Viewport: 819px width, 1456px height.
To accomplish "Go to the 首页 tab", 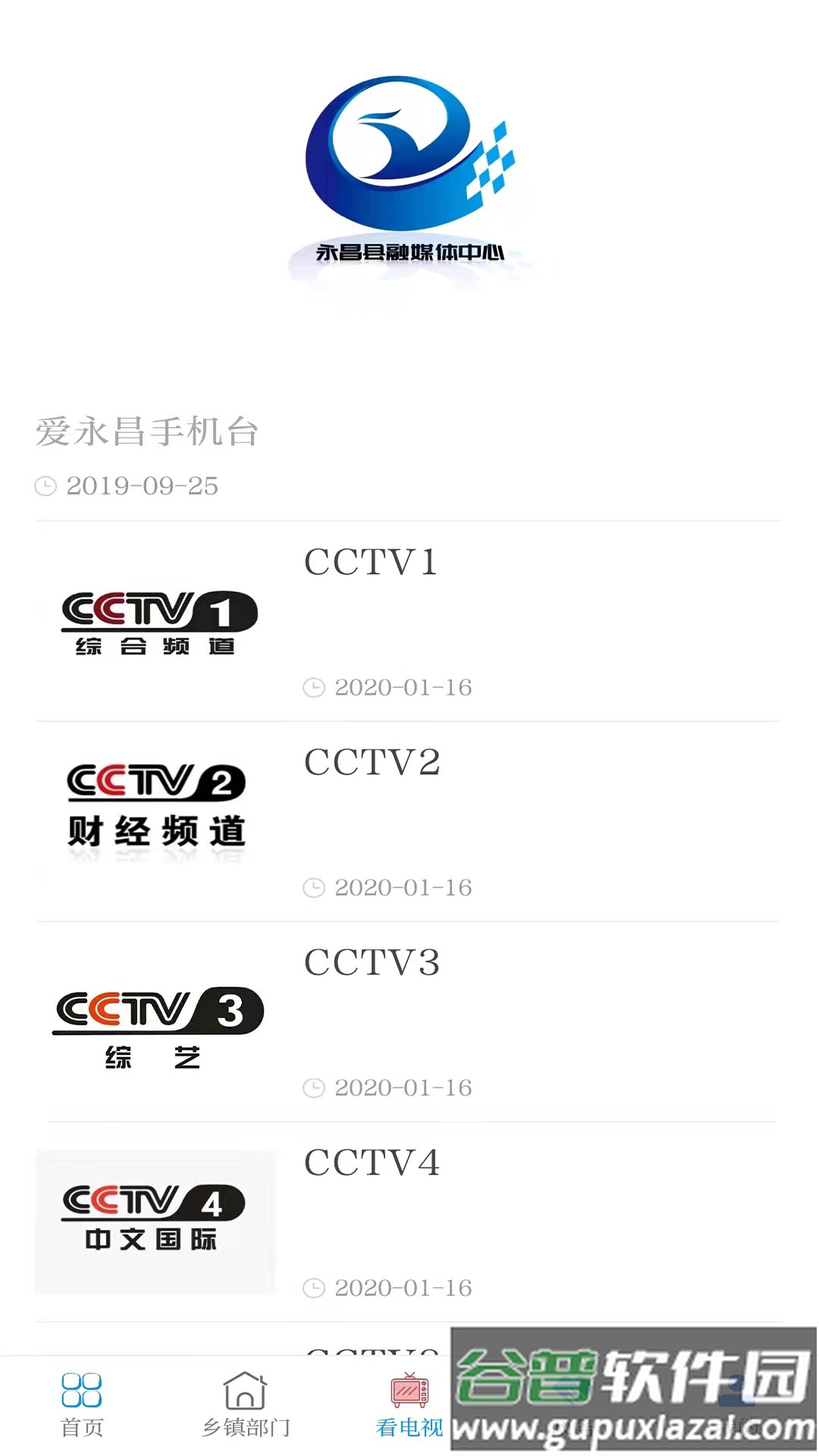I will [82, 1404].
